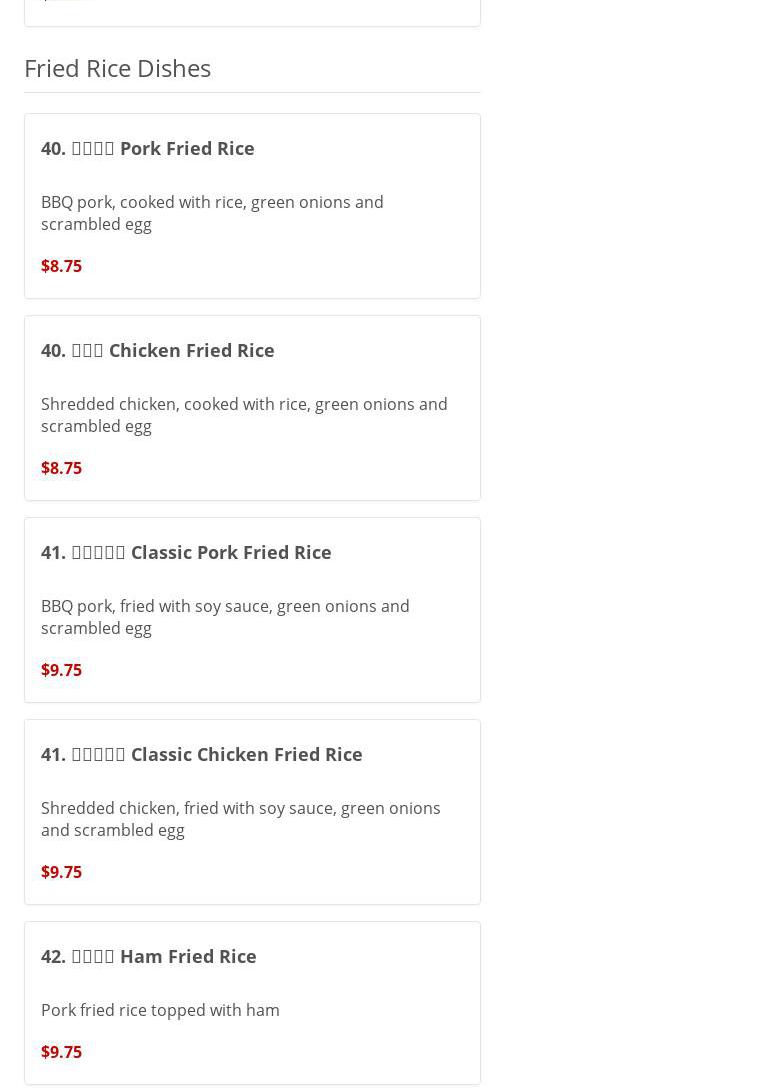The width and height of the screenshot is (770, 1091).
Task: Open the 42. Ham Fried Rice item
Action: tap(252, 1002)
